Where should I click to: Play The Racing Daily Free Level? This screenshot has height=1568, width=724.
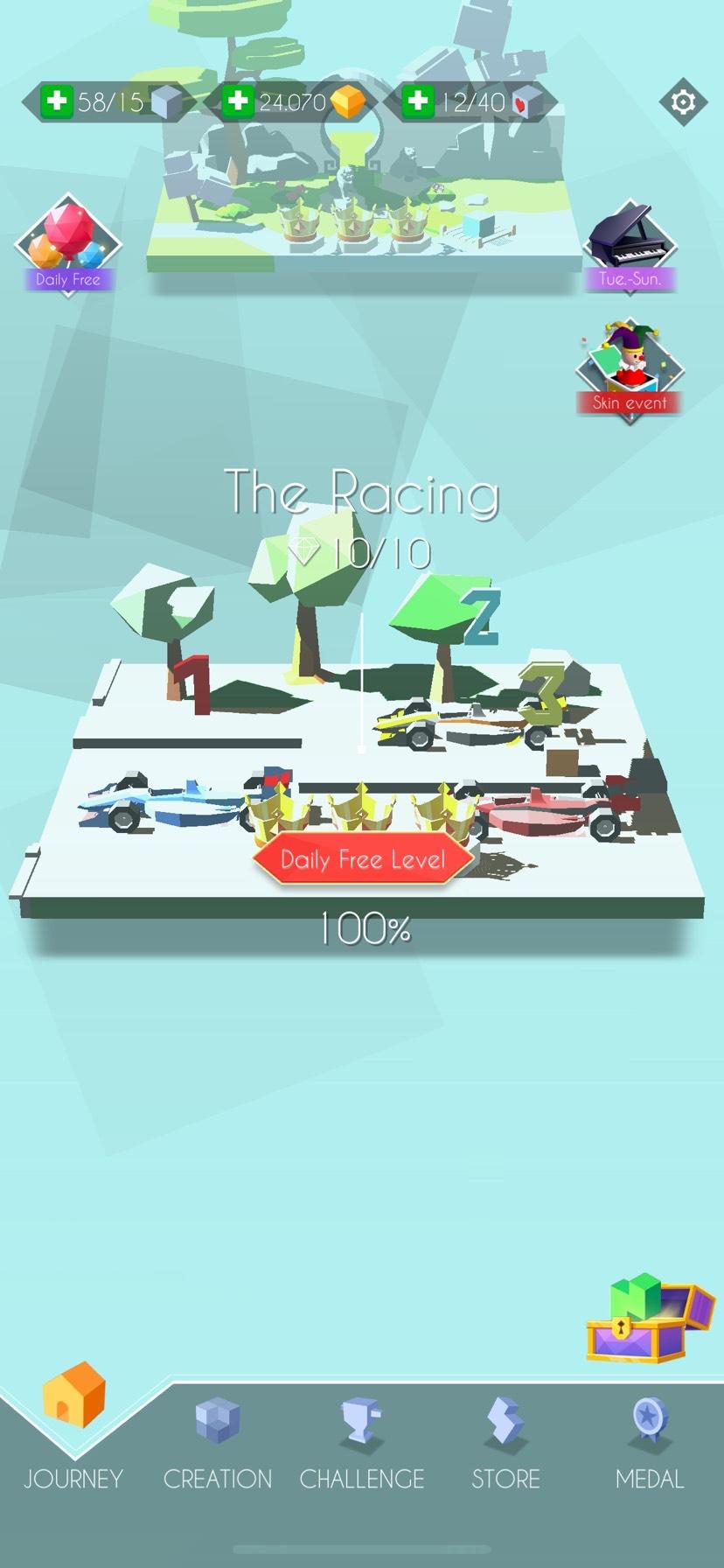[x=363, y=859]
